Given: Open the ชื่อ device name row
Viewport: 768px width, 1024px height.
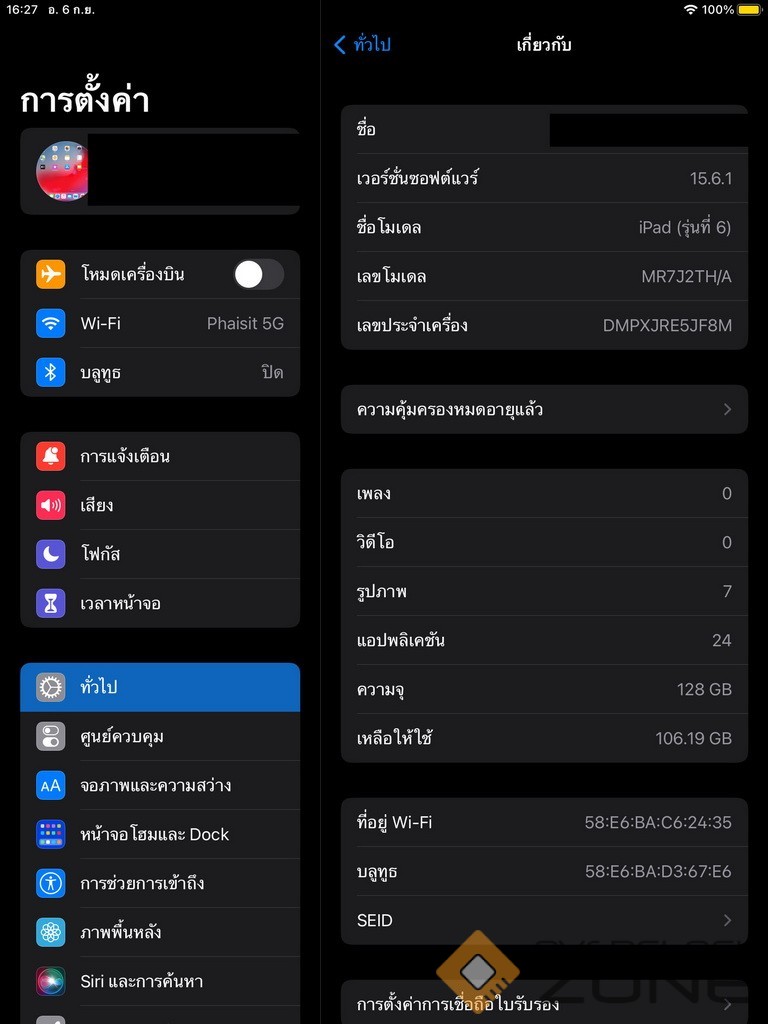Looking at the screenshot, I should (x=544, y=129).
